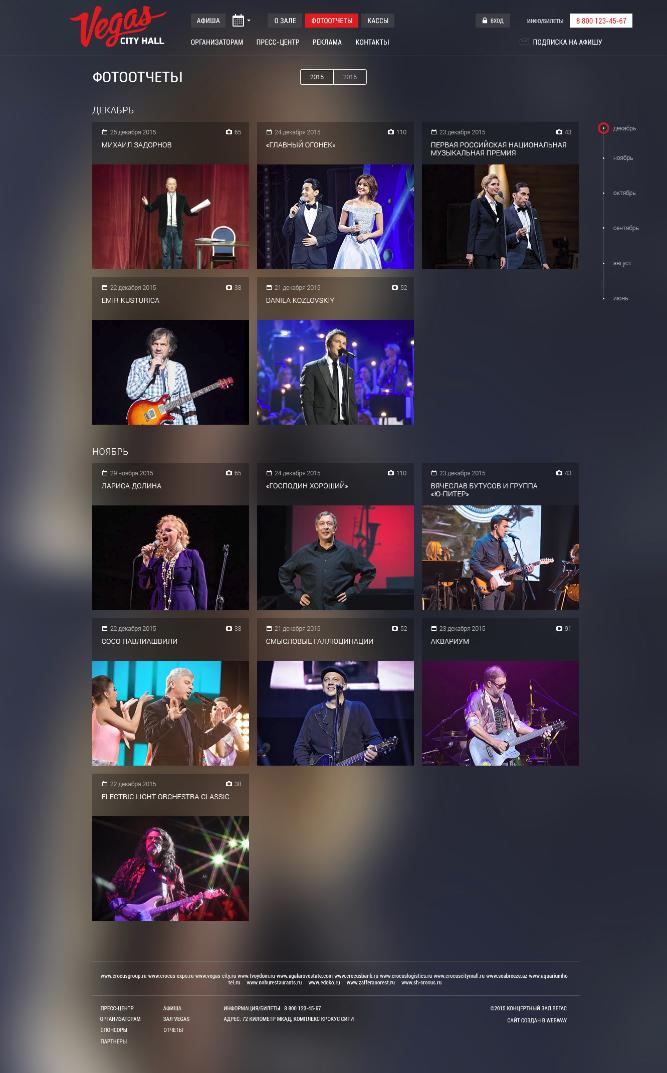Open Пресс-центр in the menu

[277, 42]
